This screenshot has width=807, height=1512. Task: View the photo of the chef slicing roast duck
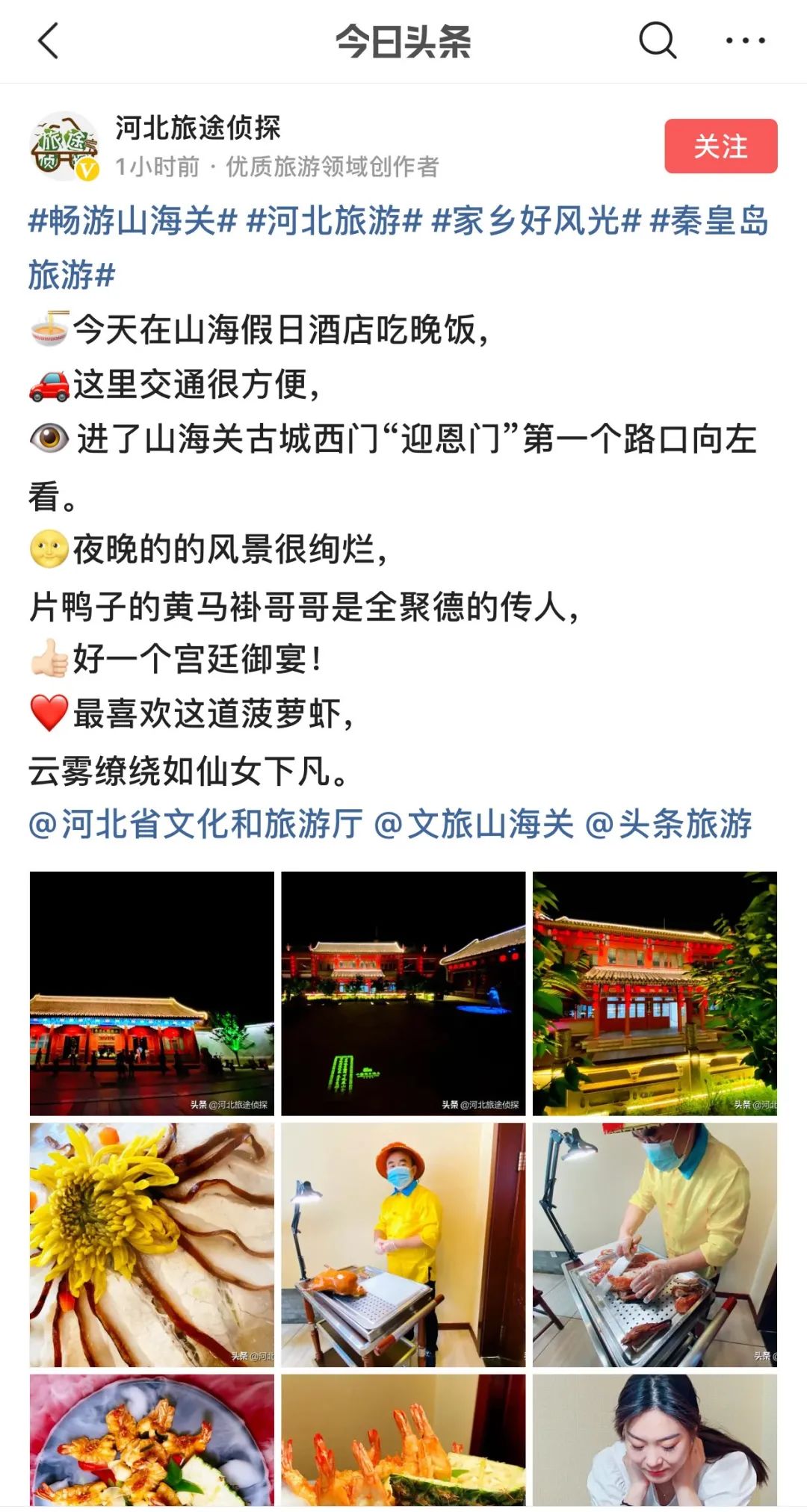(655, 1245)
